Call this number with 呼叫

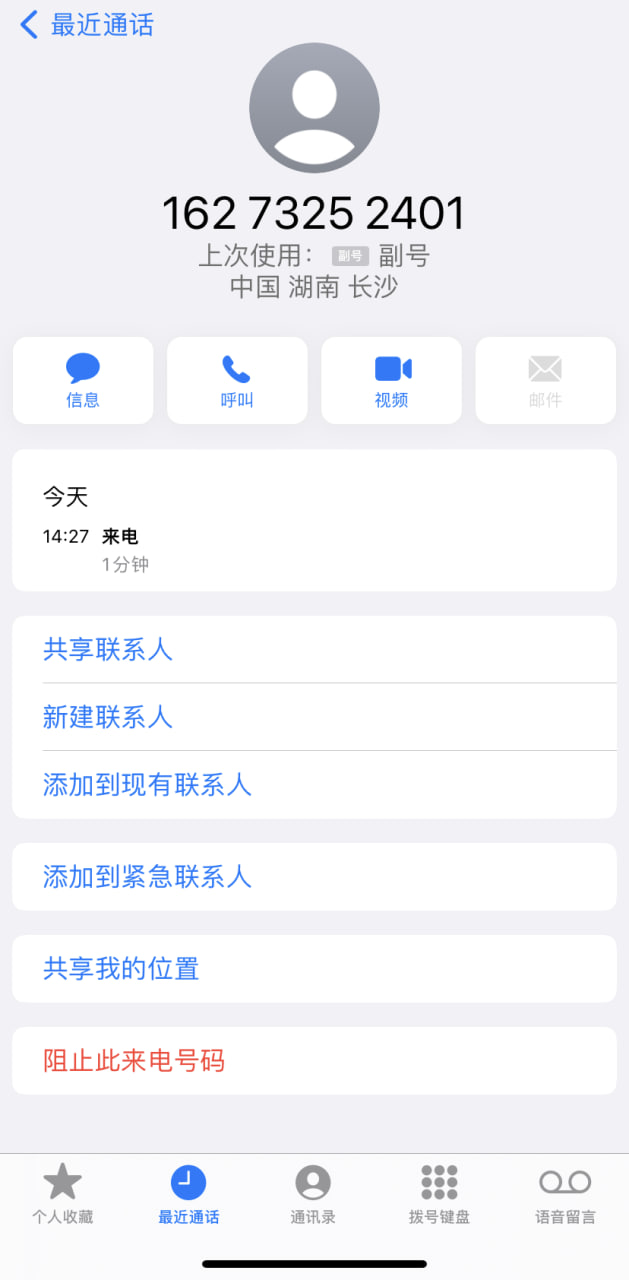[x=237, y=380]
